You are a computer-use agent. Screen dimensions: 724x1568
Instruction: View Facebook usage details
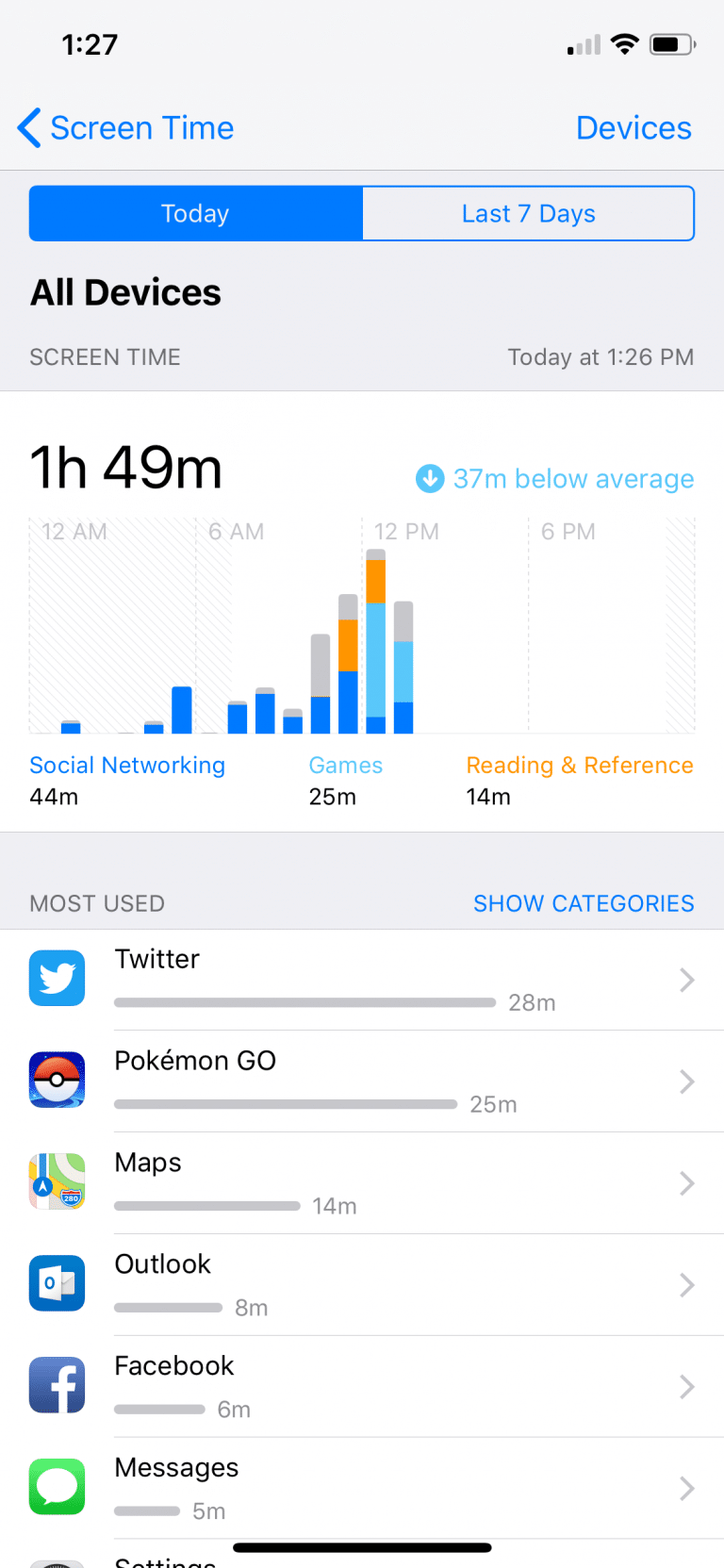(x=362, y=1387)
